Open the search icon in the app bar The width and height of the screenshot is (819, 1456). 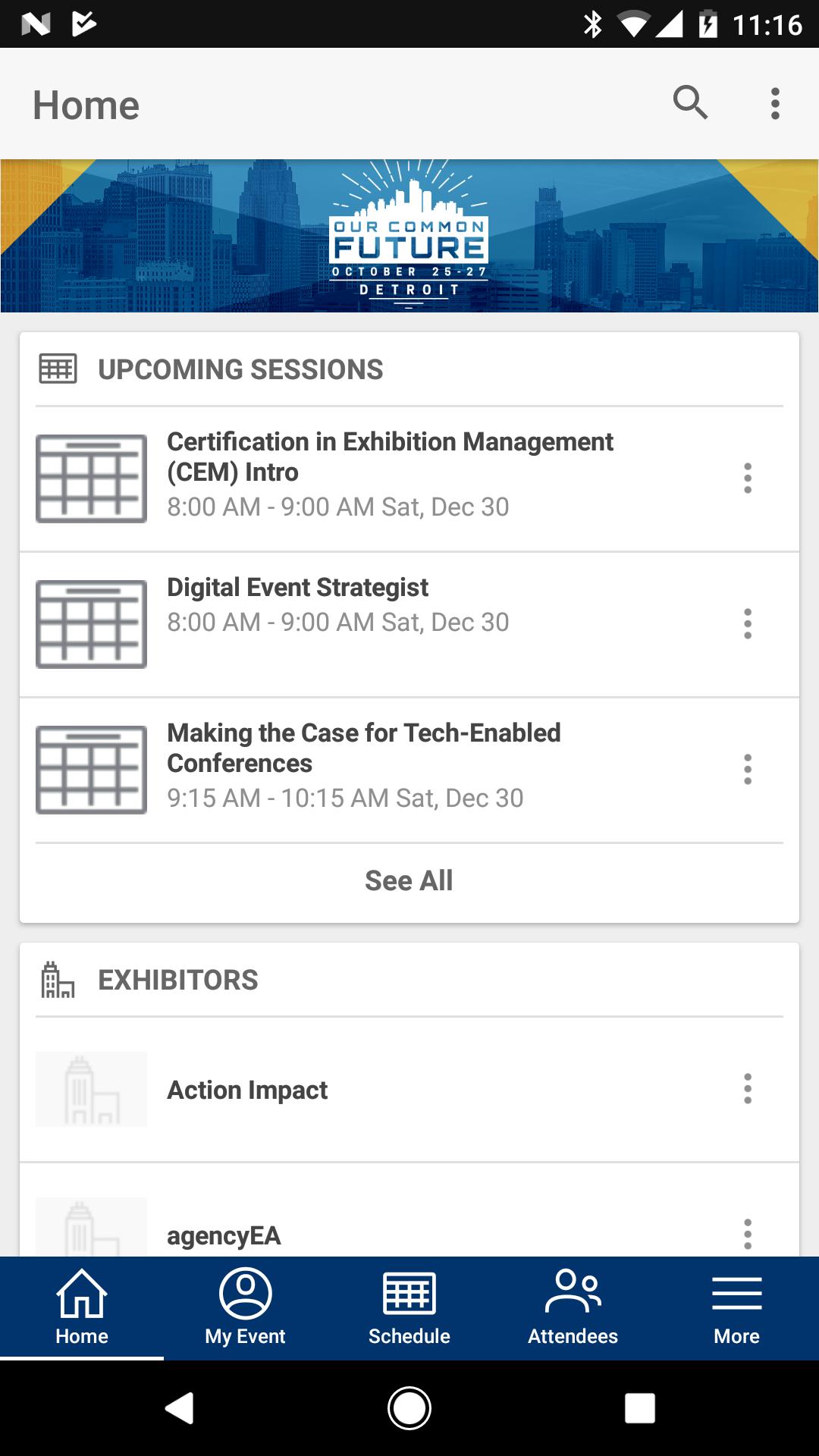(x=690, y=103)
